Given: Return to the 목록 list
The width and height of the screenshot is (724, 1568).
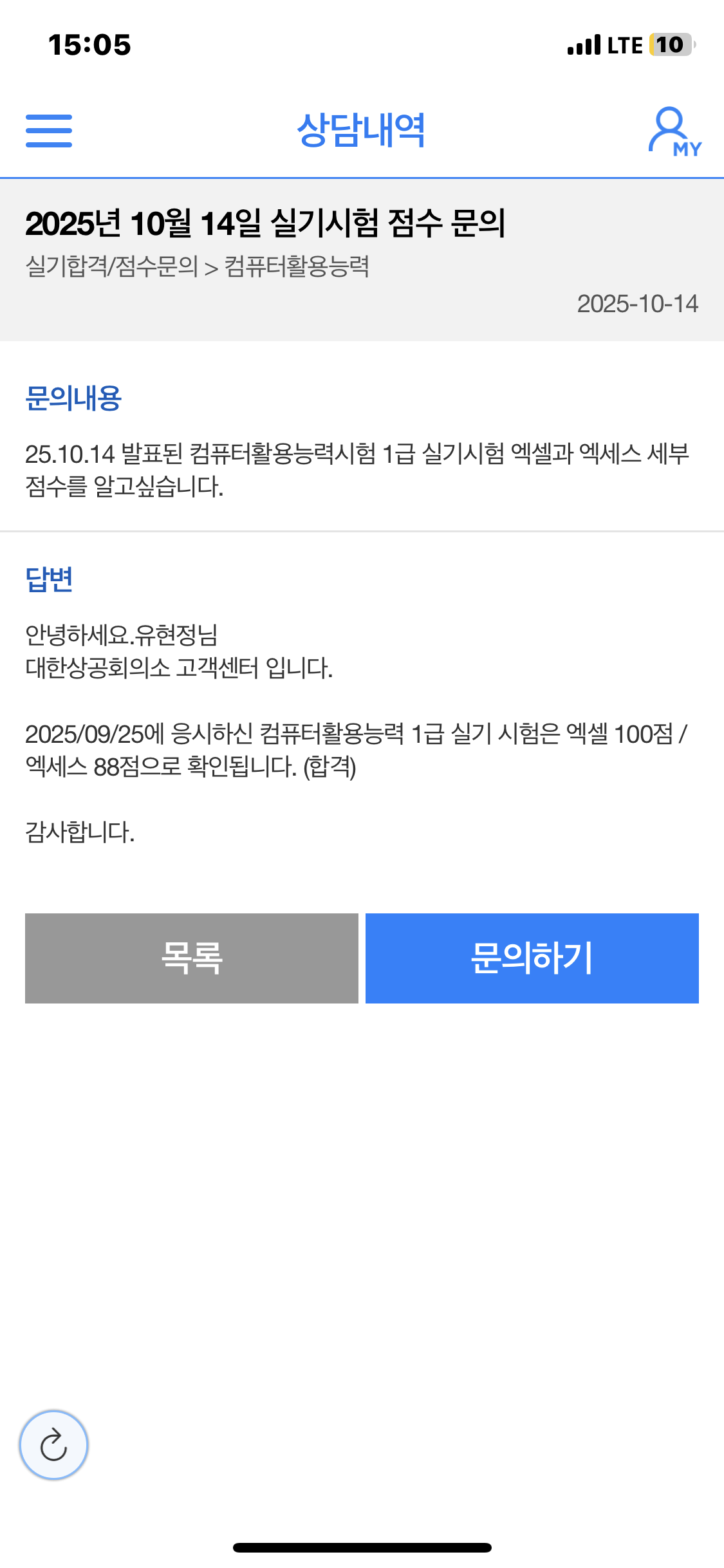Looking at the screenshot, I should click(x=192, y=958).
